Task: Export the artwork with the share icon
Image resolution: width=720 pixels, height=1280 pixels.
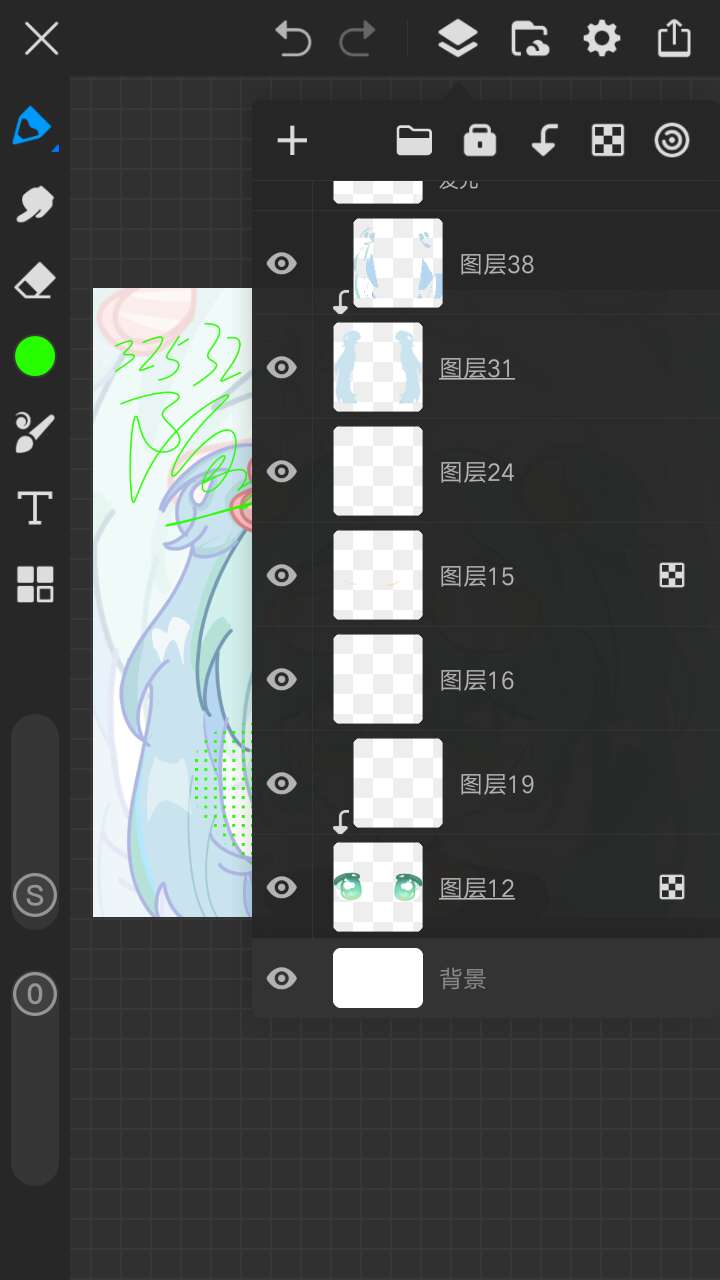Action: click(675, 40)
